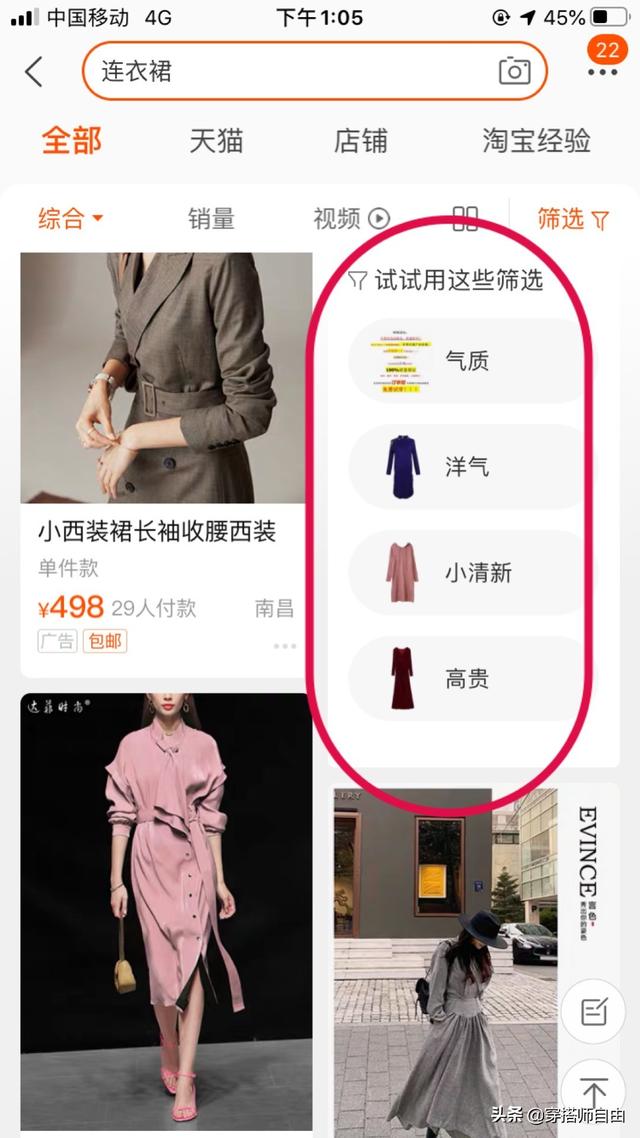
Task: Tap the 连衣裙 search field
Action: point(290,71)
